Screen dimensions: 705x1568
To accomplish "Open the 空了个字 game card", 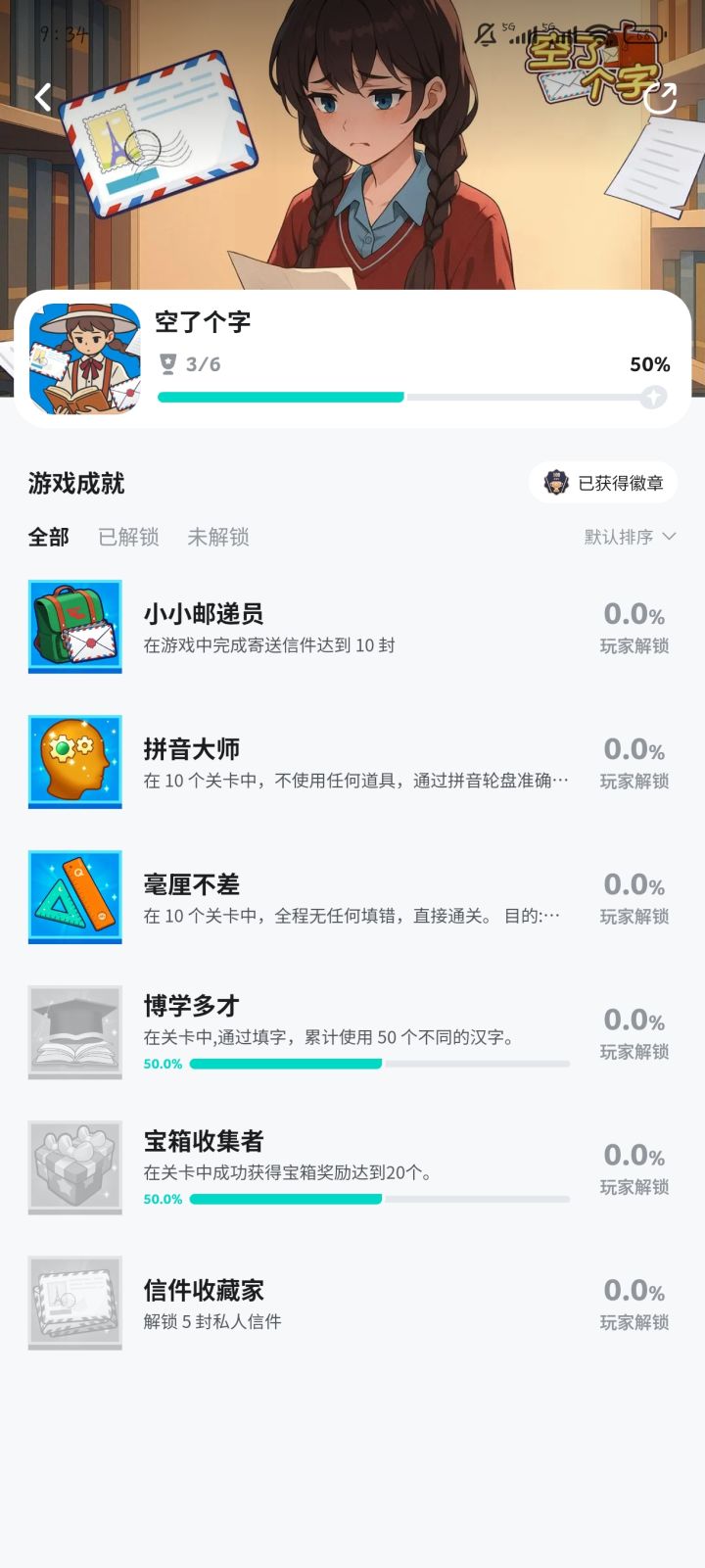I will click(352, 359).
